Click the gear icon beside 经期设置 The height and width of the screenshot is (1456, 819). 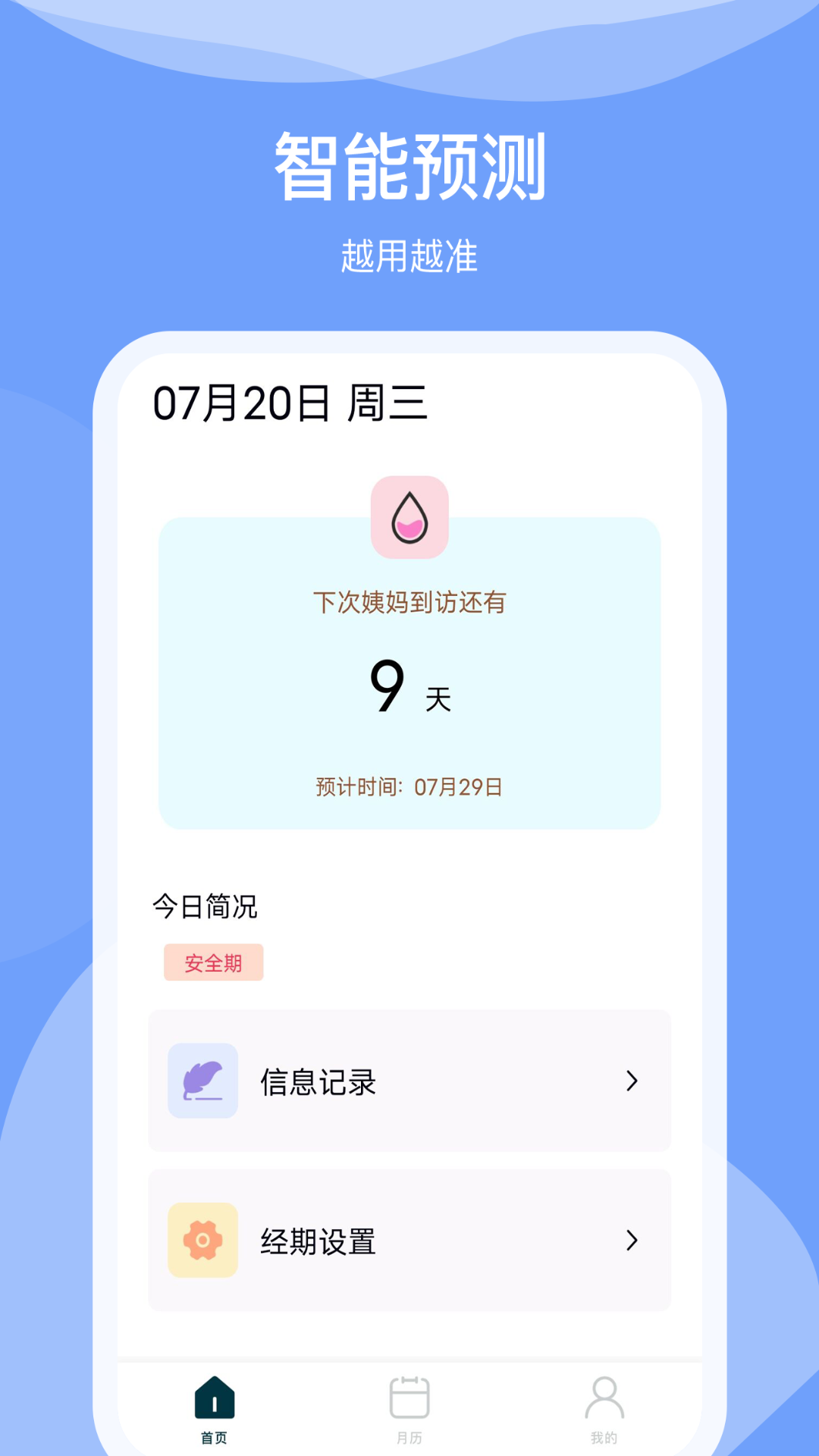(203, 1241)
